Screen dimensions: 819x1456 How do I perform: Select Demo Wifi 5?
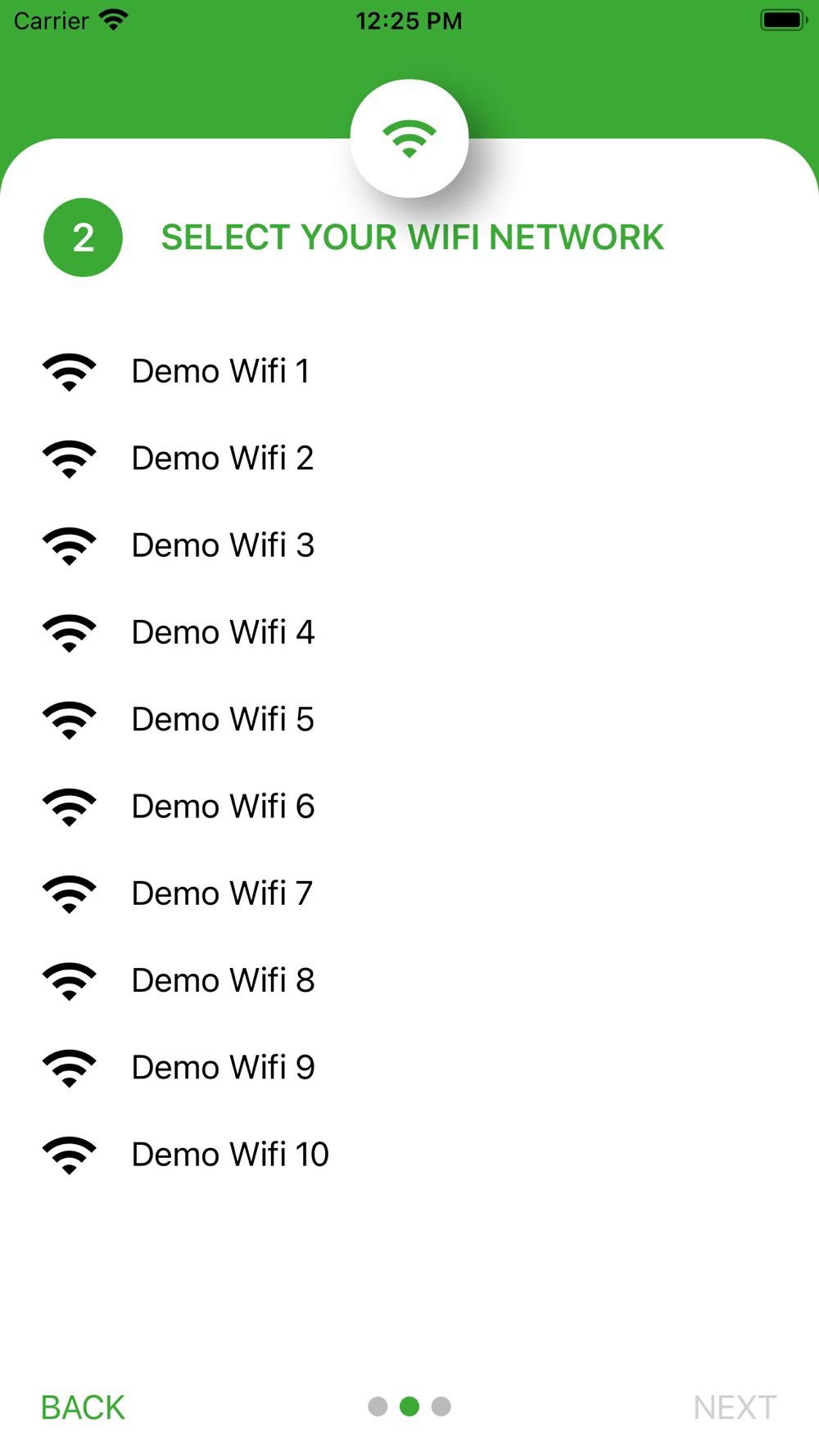tap(409, 720)
